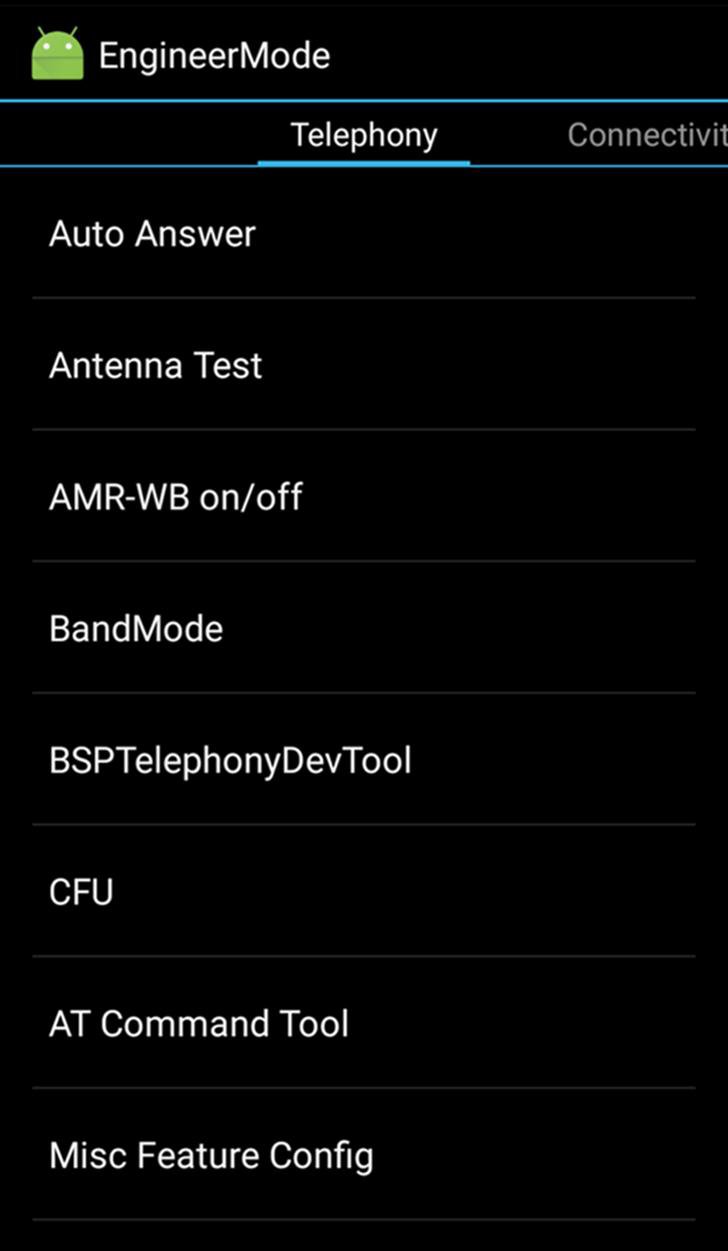Select Antenna Test from the list

pyautogui.click(x=155, y=365)
